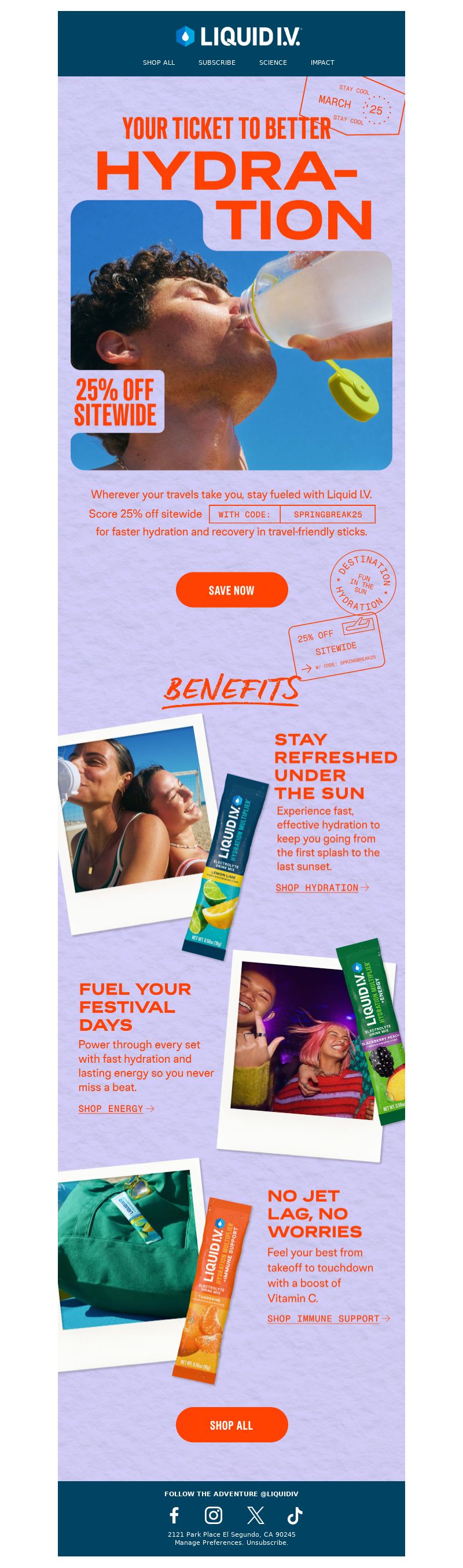Go to the Subscribe page
This screenshot has height=1568, width=463.
coord(216,63)
